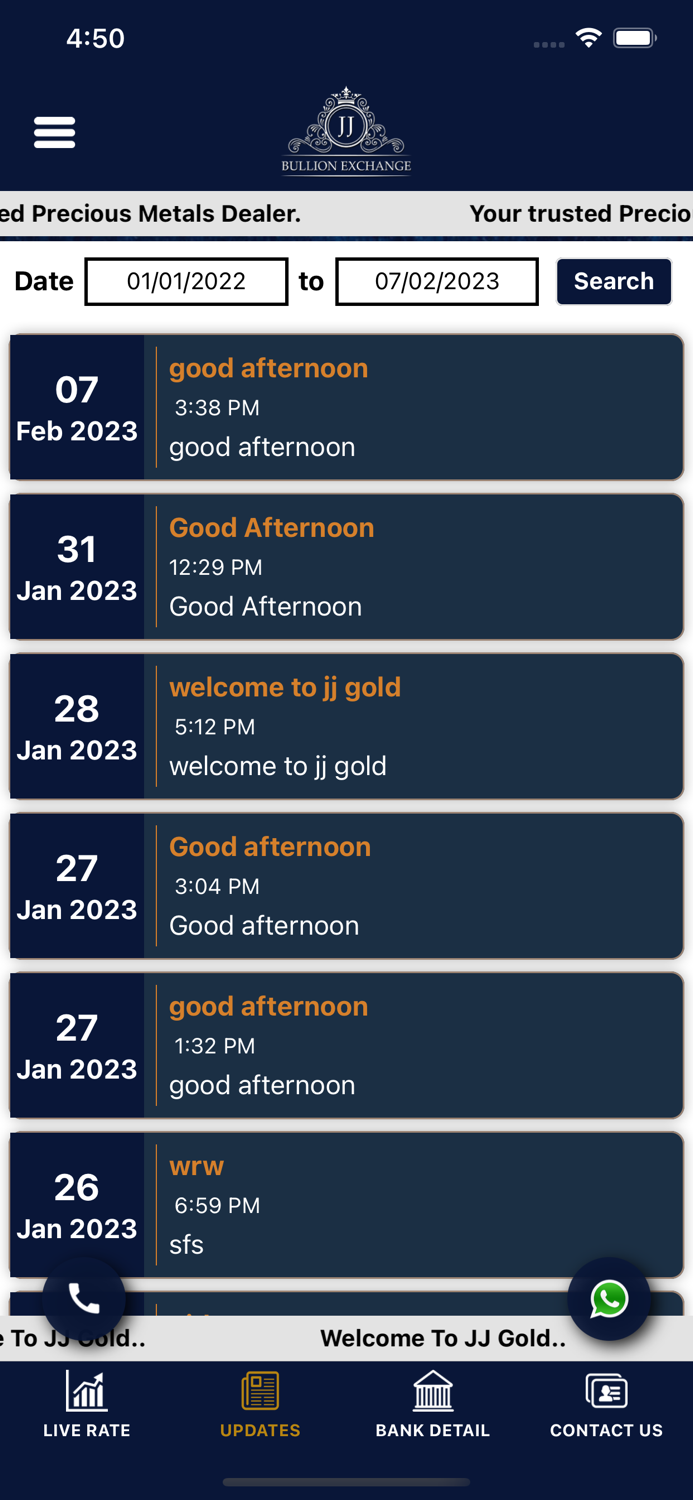This screenshot has width=693, height=1500.
Task: Open the wrw update from 26 Jan
Action: [346, 1205]
